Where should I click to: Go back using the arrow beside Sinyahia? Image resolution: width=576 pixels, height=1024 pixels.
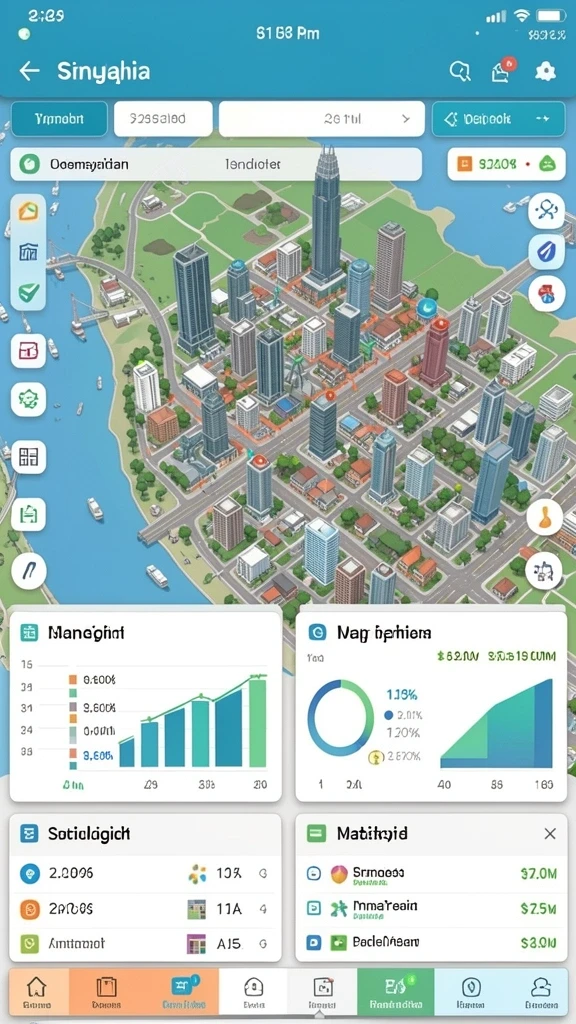click(29, 71)
